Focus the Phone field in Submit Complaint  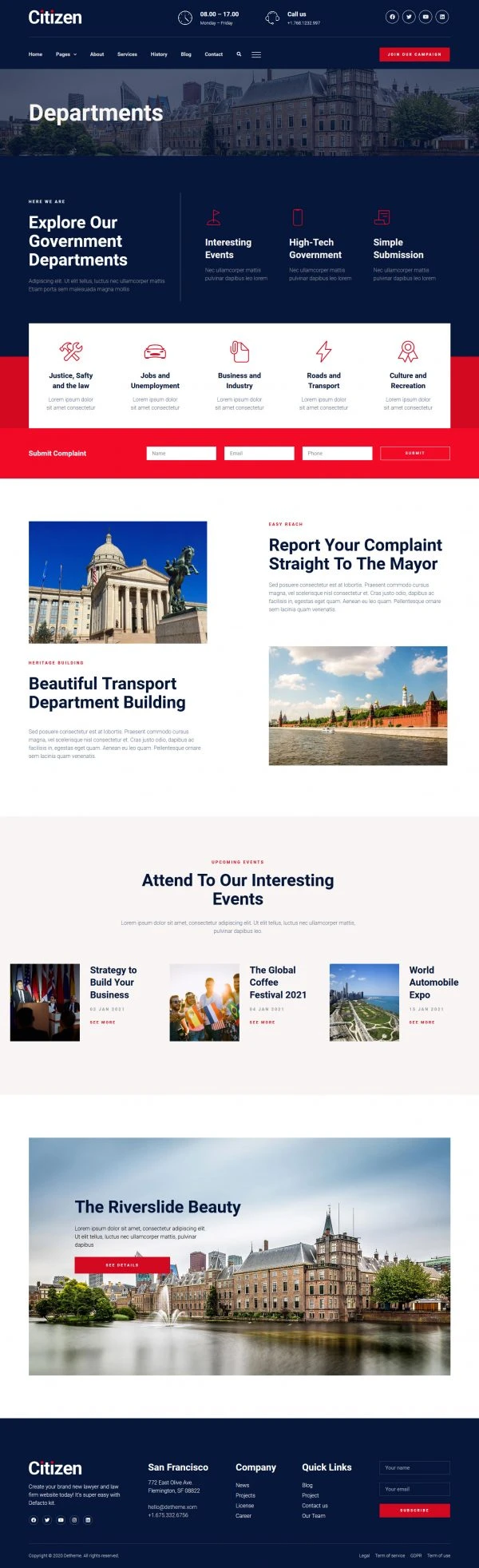pyautogui.click(x=337, y=453)
